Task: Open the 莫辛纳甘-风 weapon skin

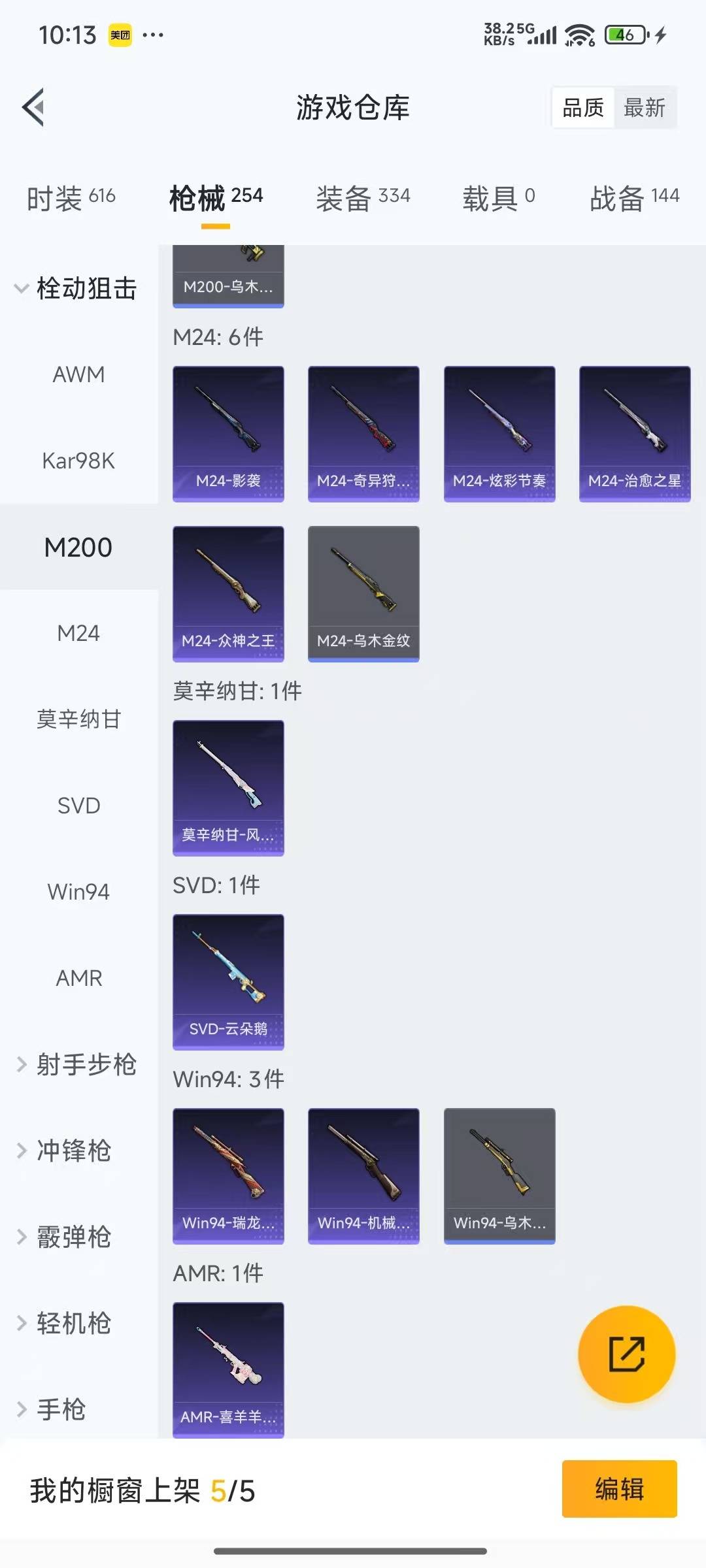Action: [228, 787]
